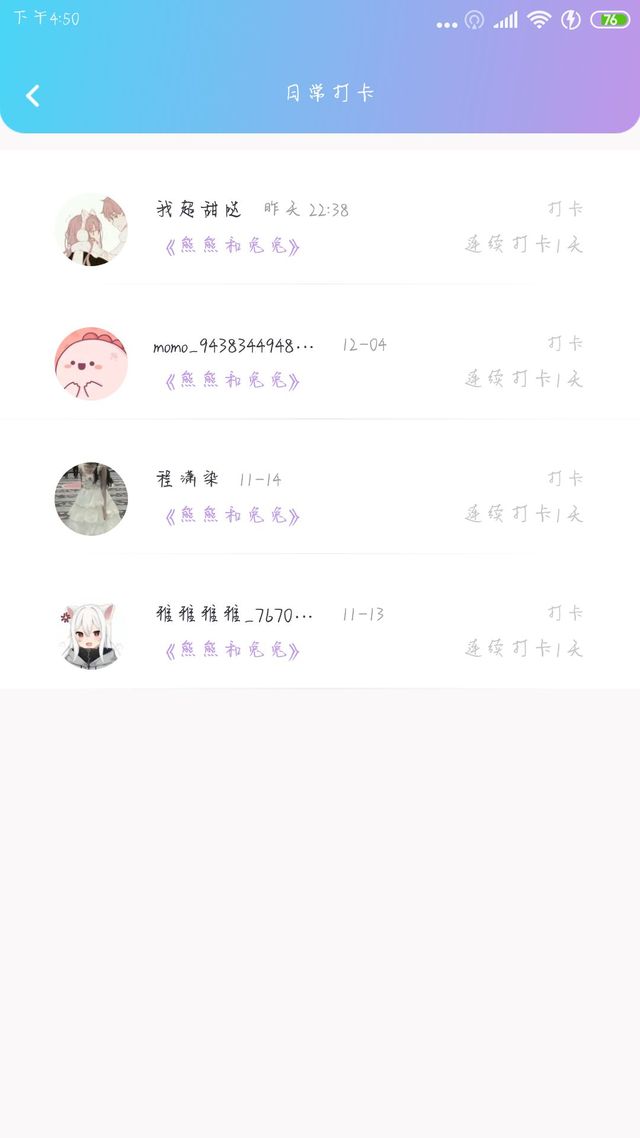Open 《熊熊和兔兔》 link under 雅雅雅雅_7670

232,650
